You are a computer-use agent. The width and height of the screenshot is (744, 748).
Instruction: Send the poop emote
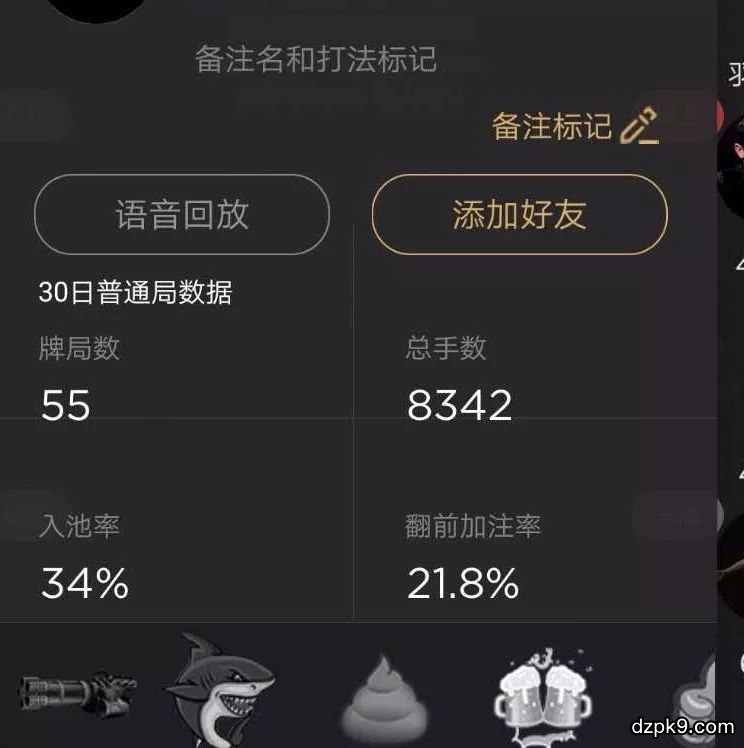coord(377,696)
